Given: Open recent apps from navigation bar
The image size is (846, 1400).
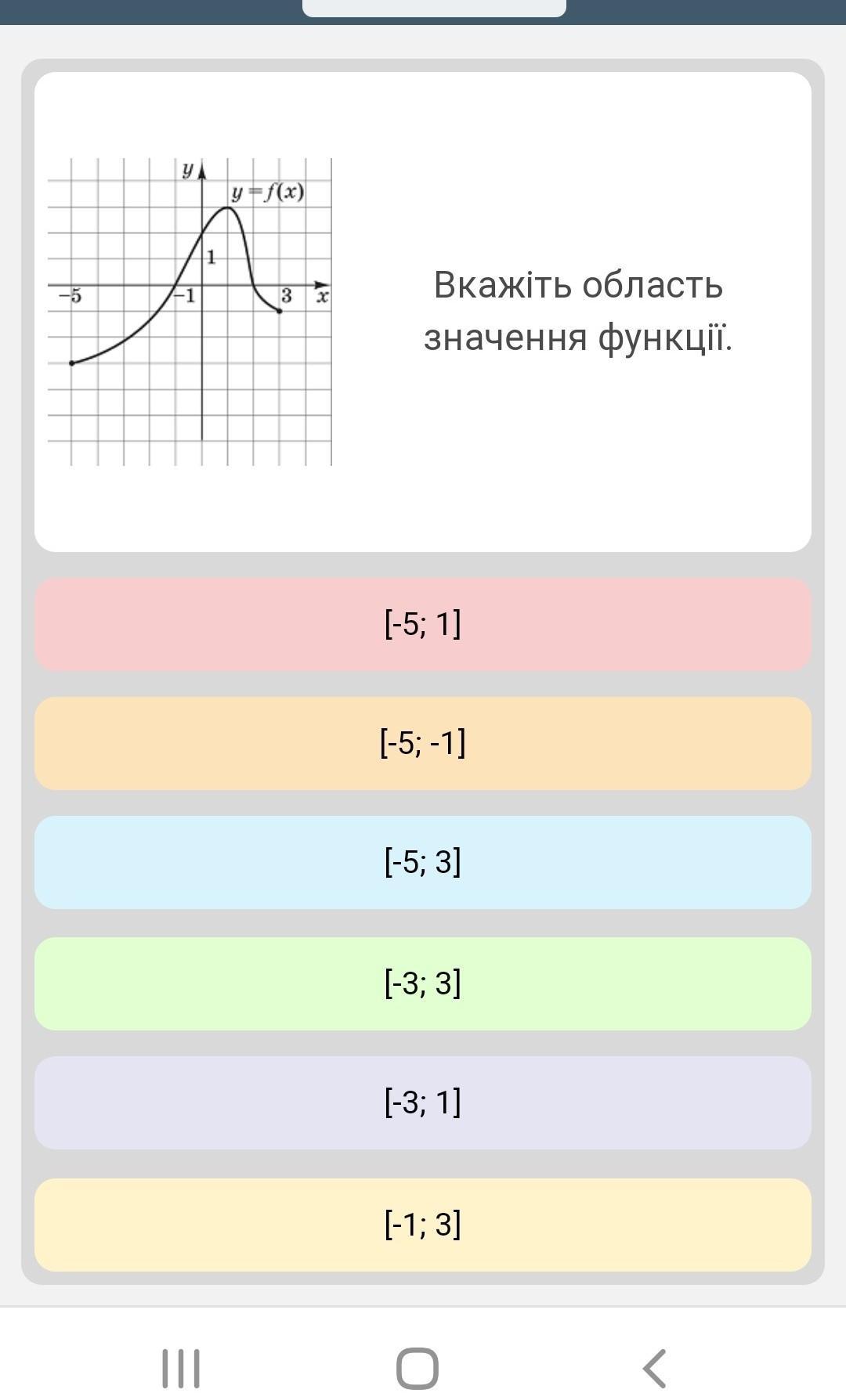Looking at the screenshot, I should (x=181, y=1368).
